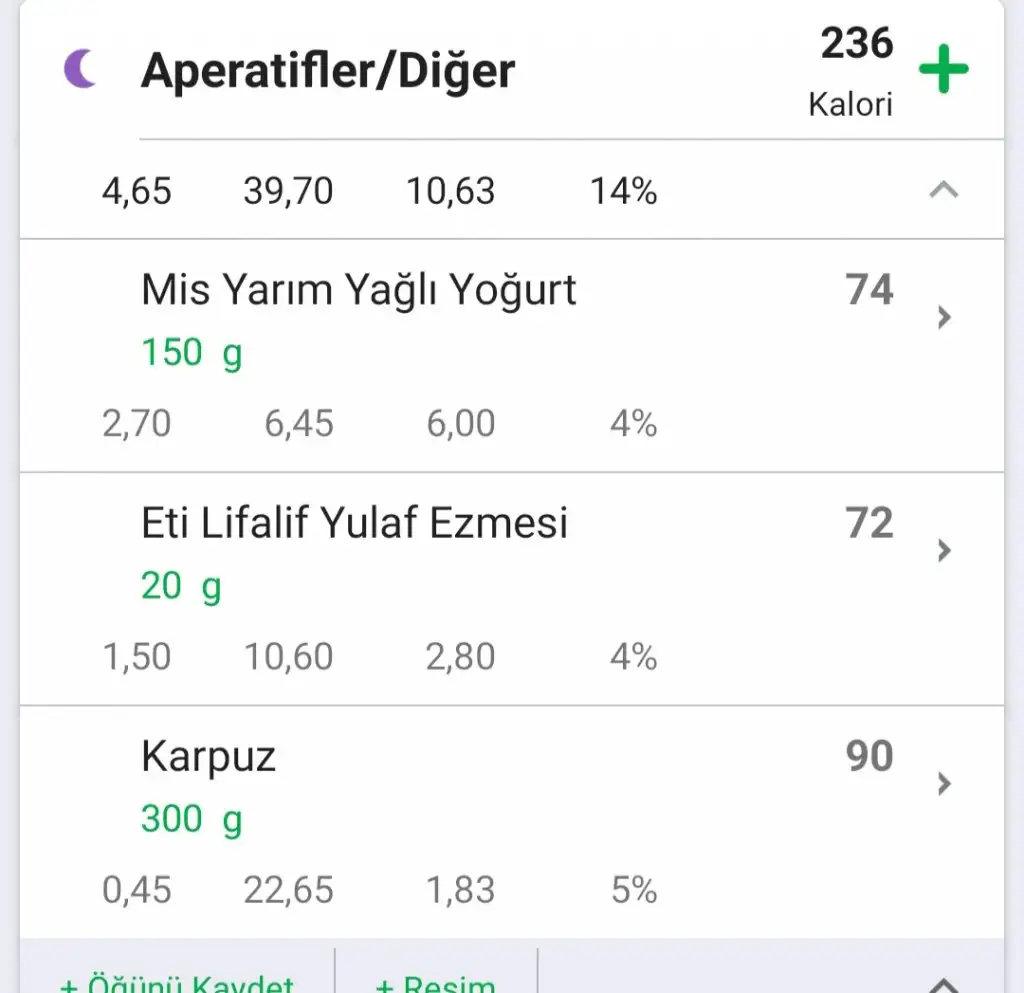Add a food to Aperatifler/Diğer

click(943, 72)
